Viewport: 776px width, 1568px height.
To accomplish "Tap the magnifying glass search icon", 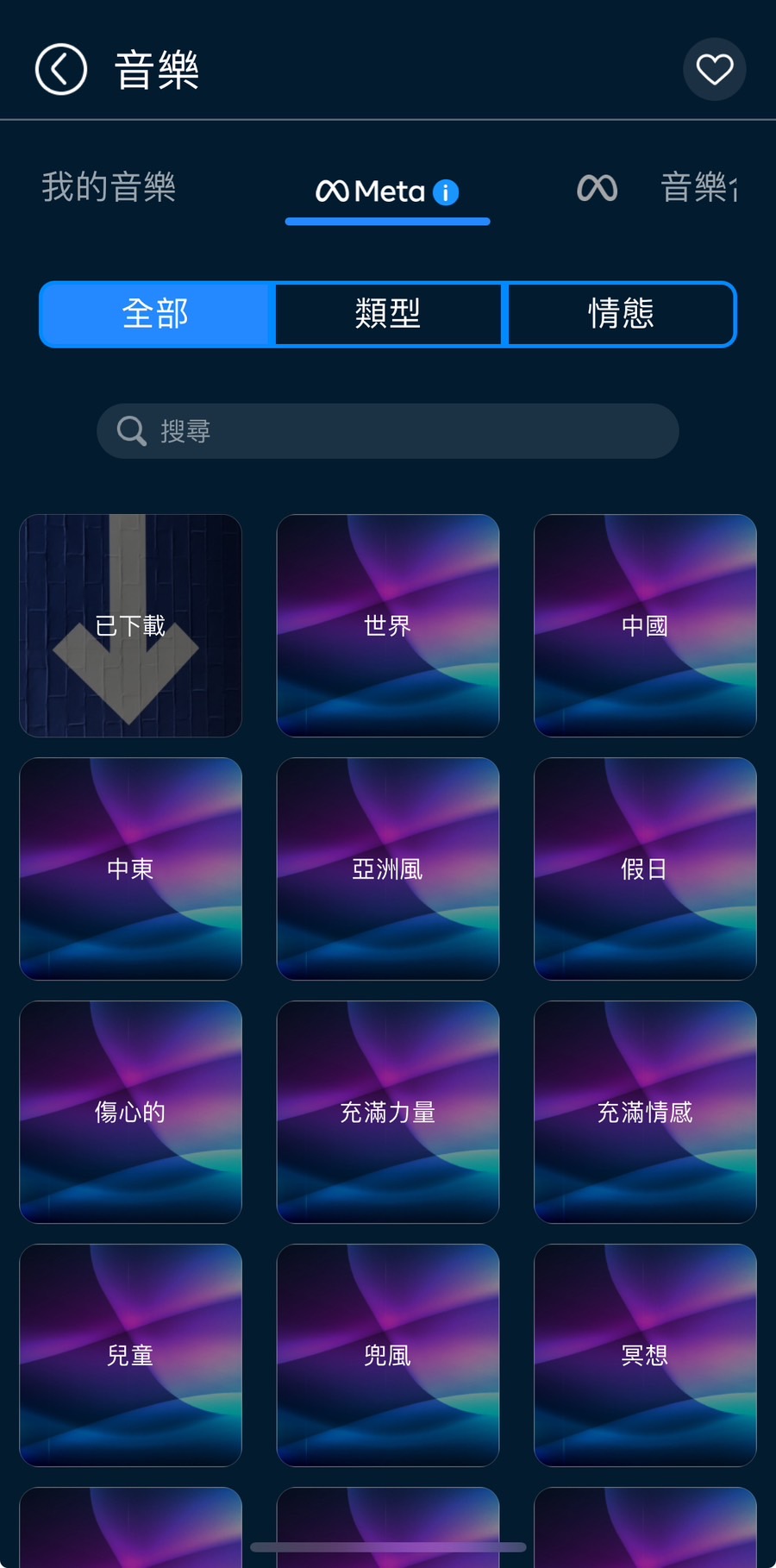I will (130, 430).
